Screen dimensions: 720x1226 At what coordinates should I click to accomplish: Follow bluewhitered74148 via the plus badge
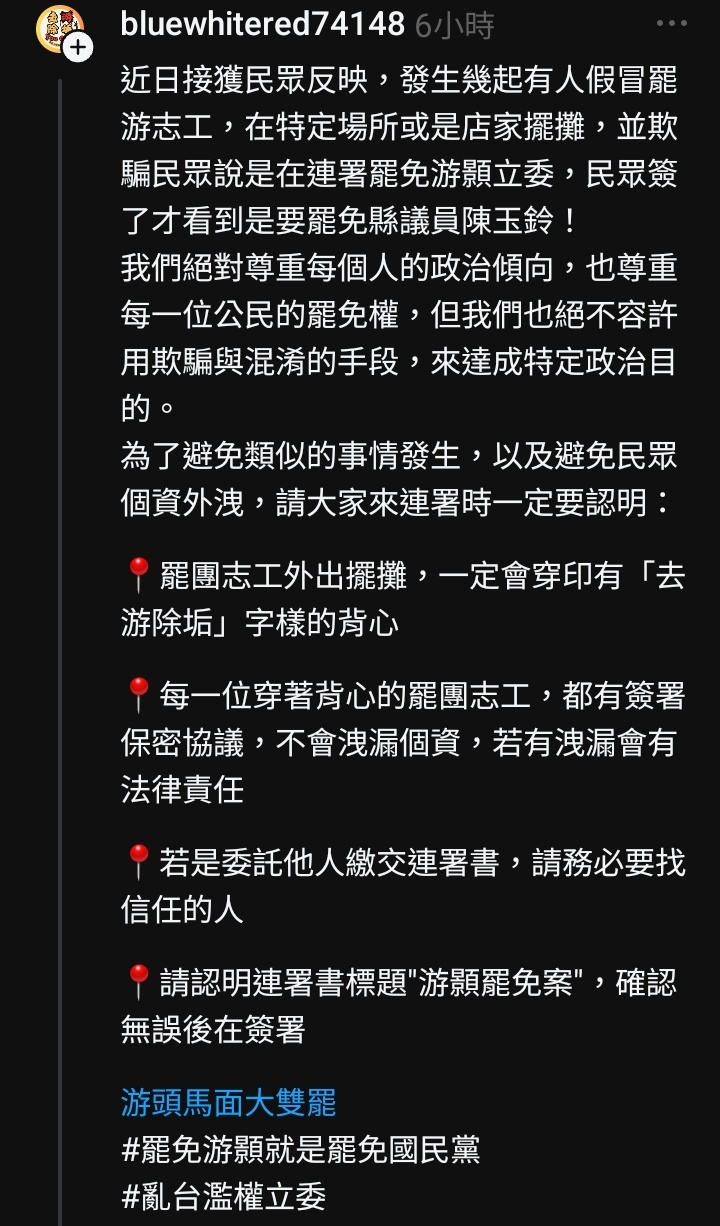tap(78, 47)
